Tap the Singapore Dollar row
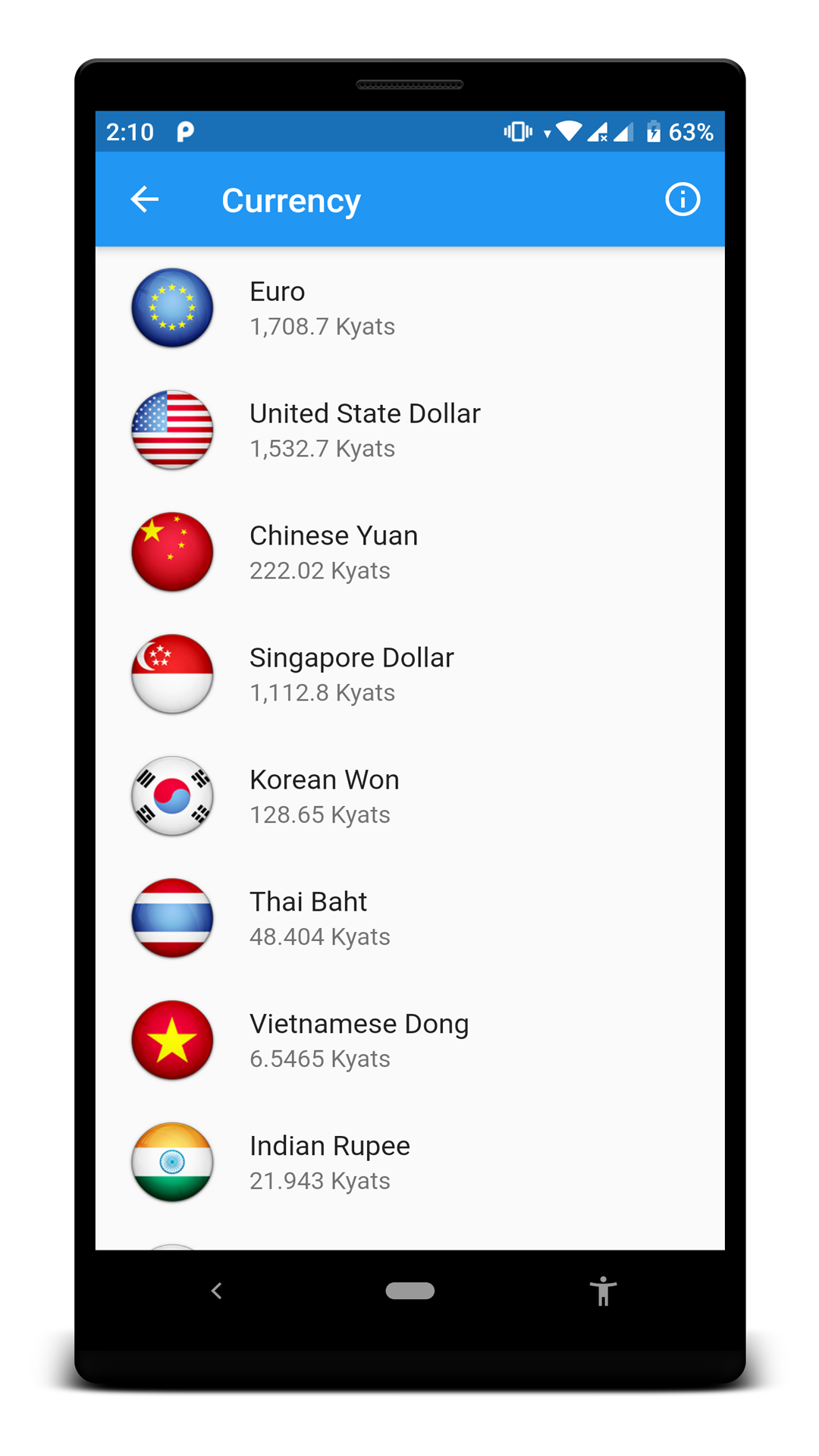Viewport: 819px width, 1456px height. click(409, 674)
